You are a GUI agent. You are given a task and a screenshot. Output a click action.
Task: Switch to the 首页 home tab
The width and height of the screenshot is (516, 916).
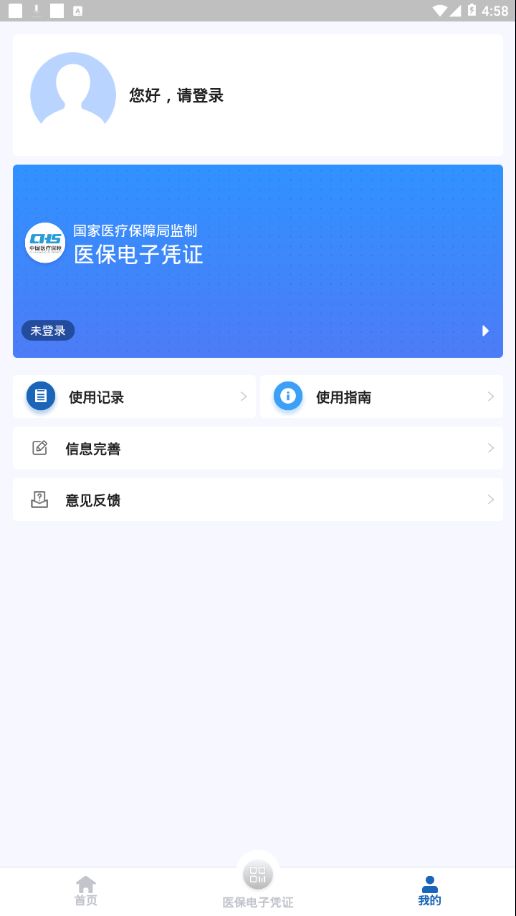86,891
